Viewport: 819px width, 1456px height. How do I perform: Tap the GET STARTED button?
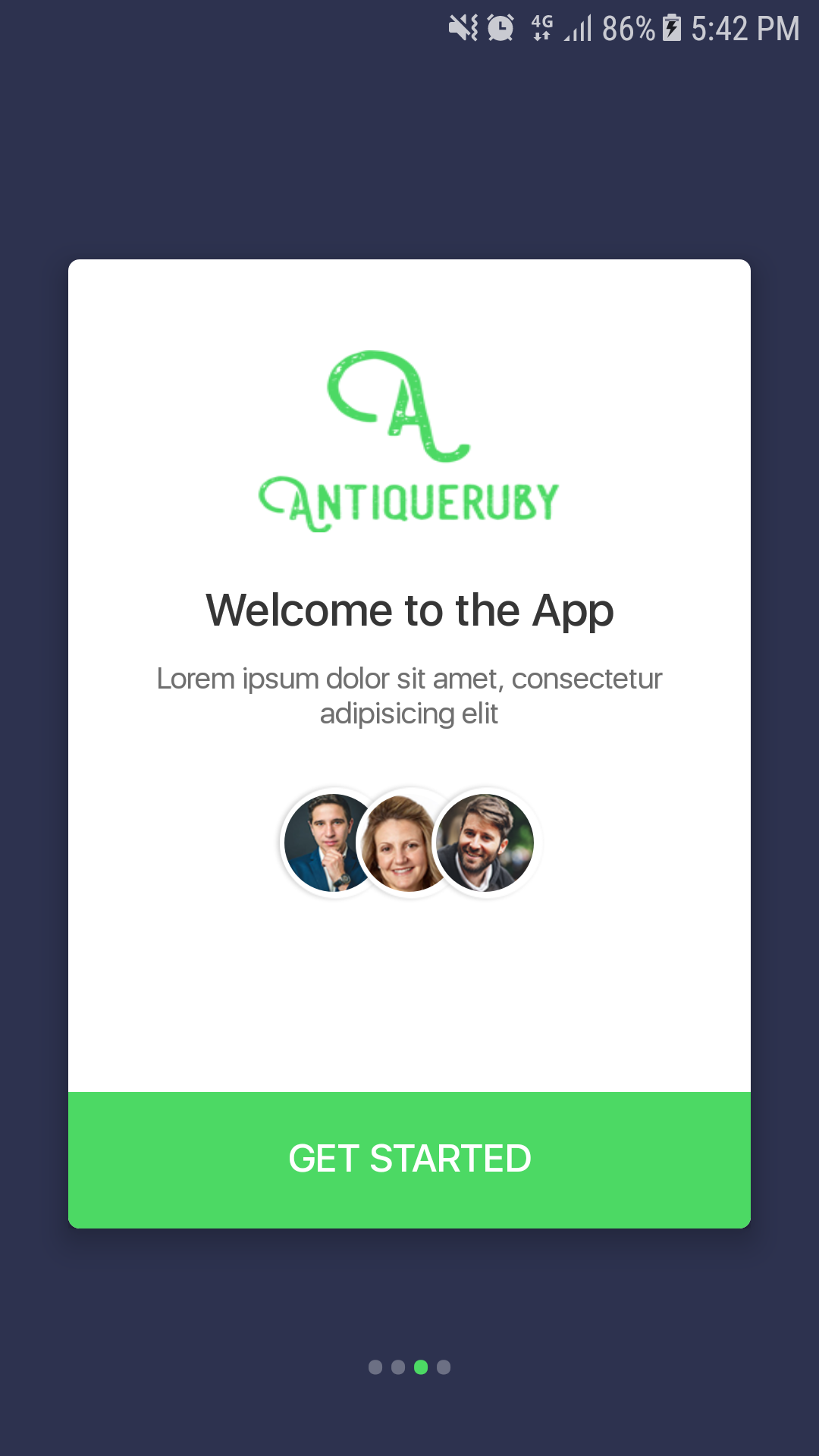409,1159
